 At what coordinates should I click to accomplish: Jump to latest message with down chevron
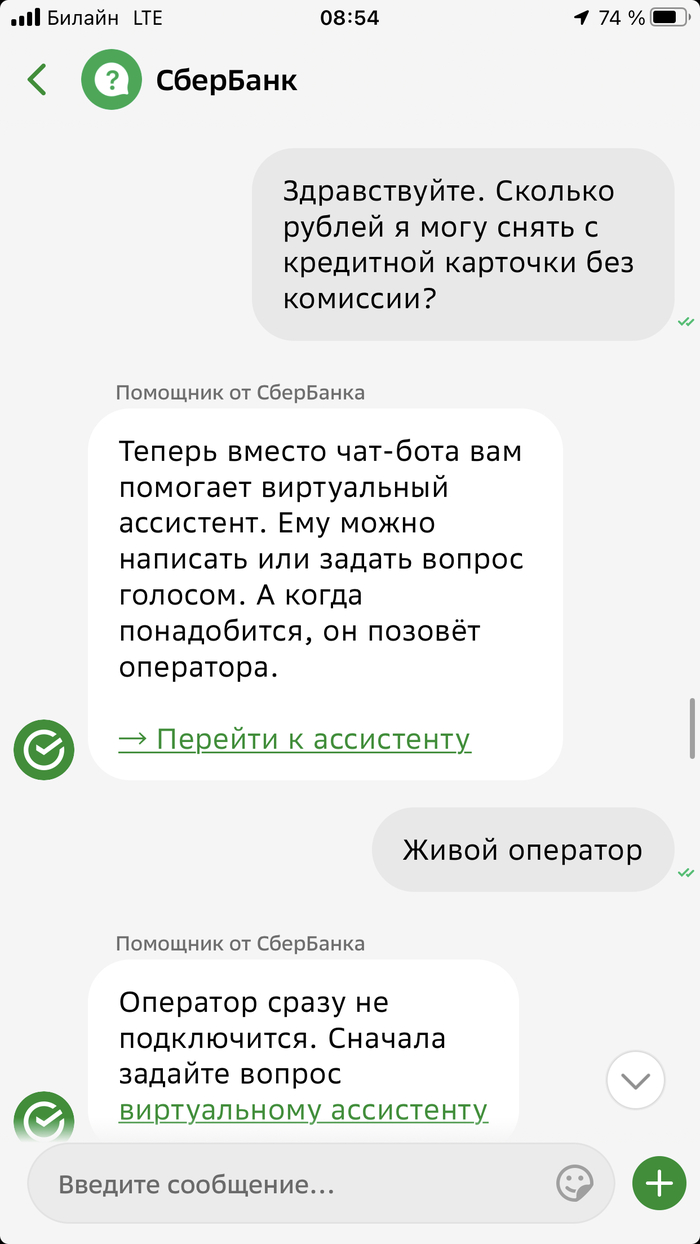click(x=635, y=1081)
